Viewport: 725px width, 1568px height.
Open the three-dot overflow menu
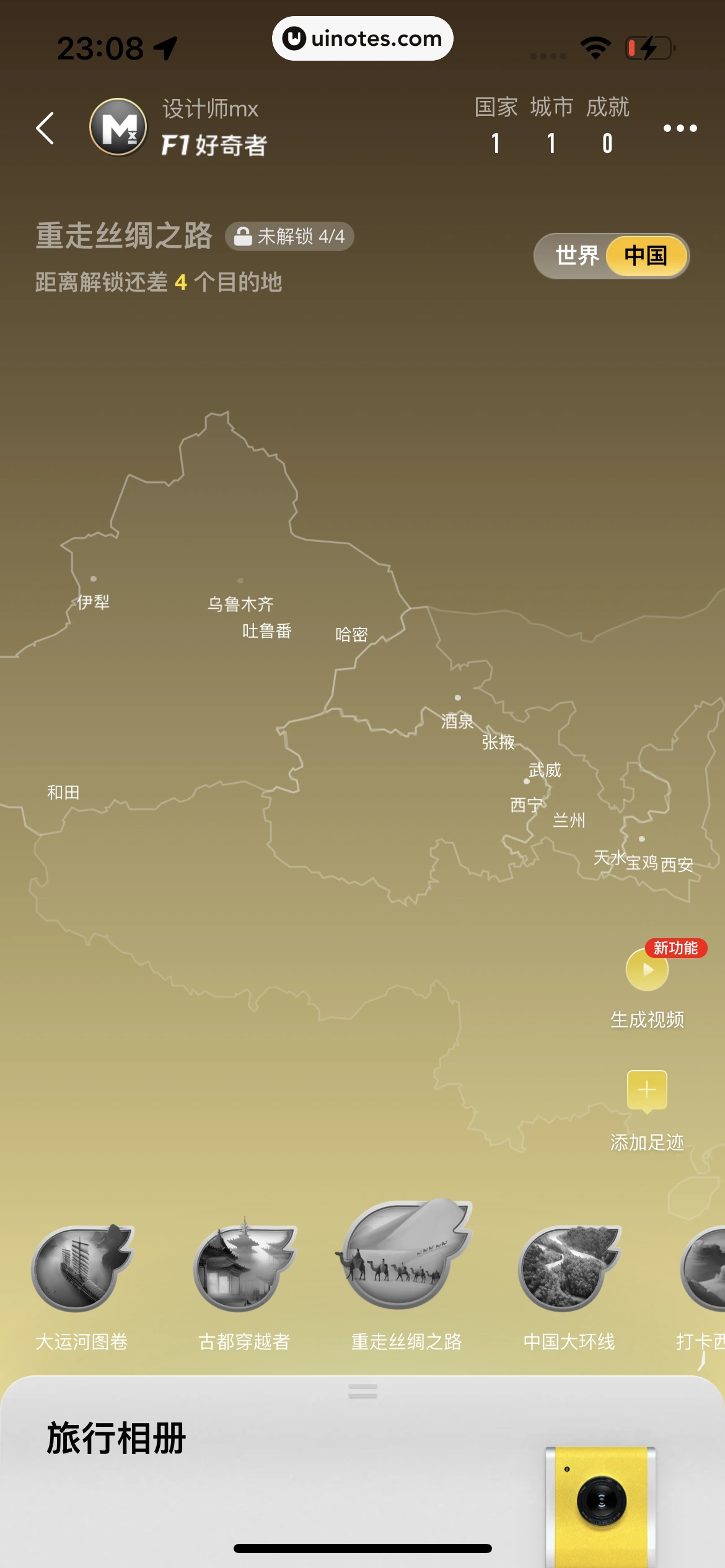click(680, 128)
